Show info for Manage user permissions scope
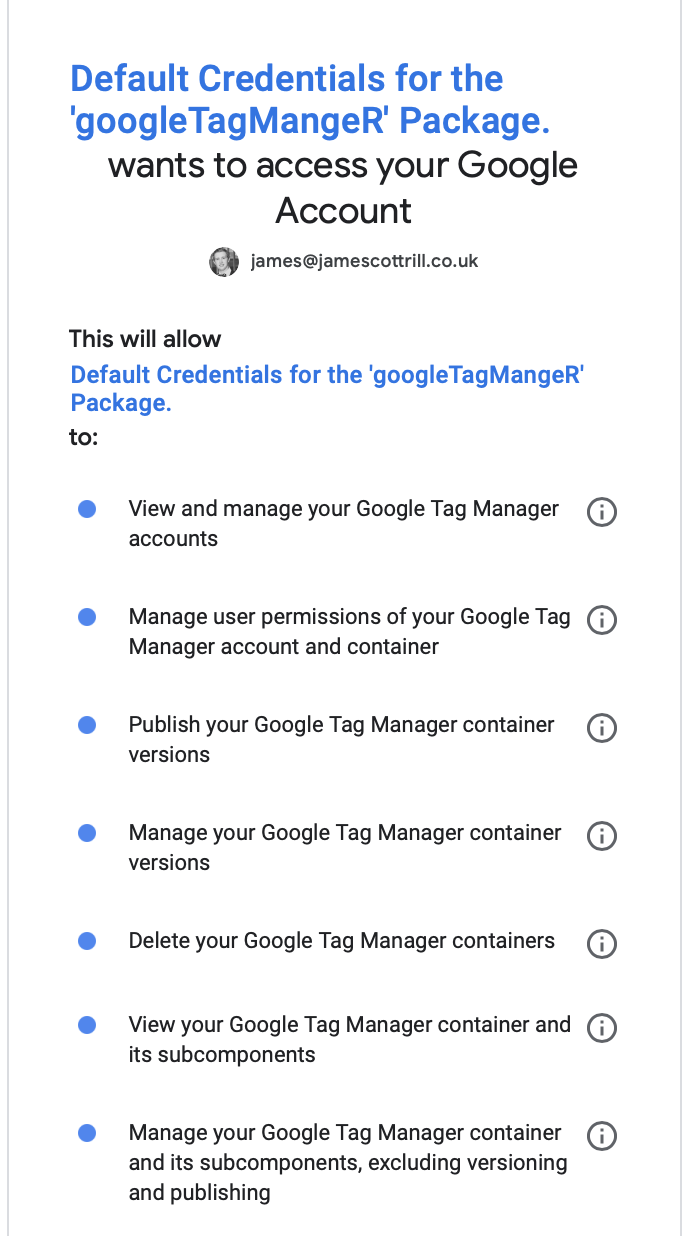 click(601, 620)
